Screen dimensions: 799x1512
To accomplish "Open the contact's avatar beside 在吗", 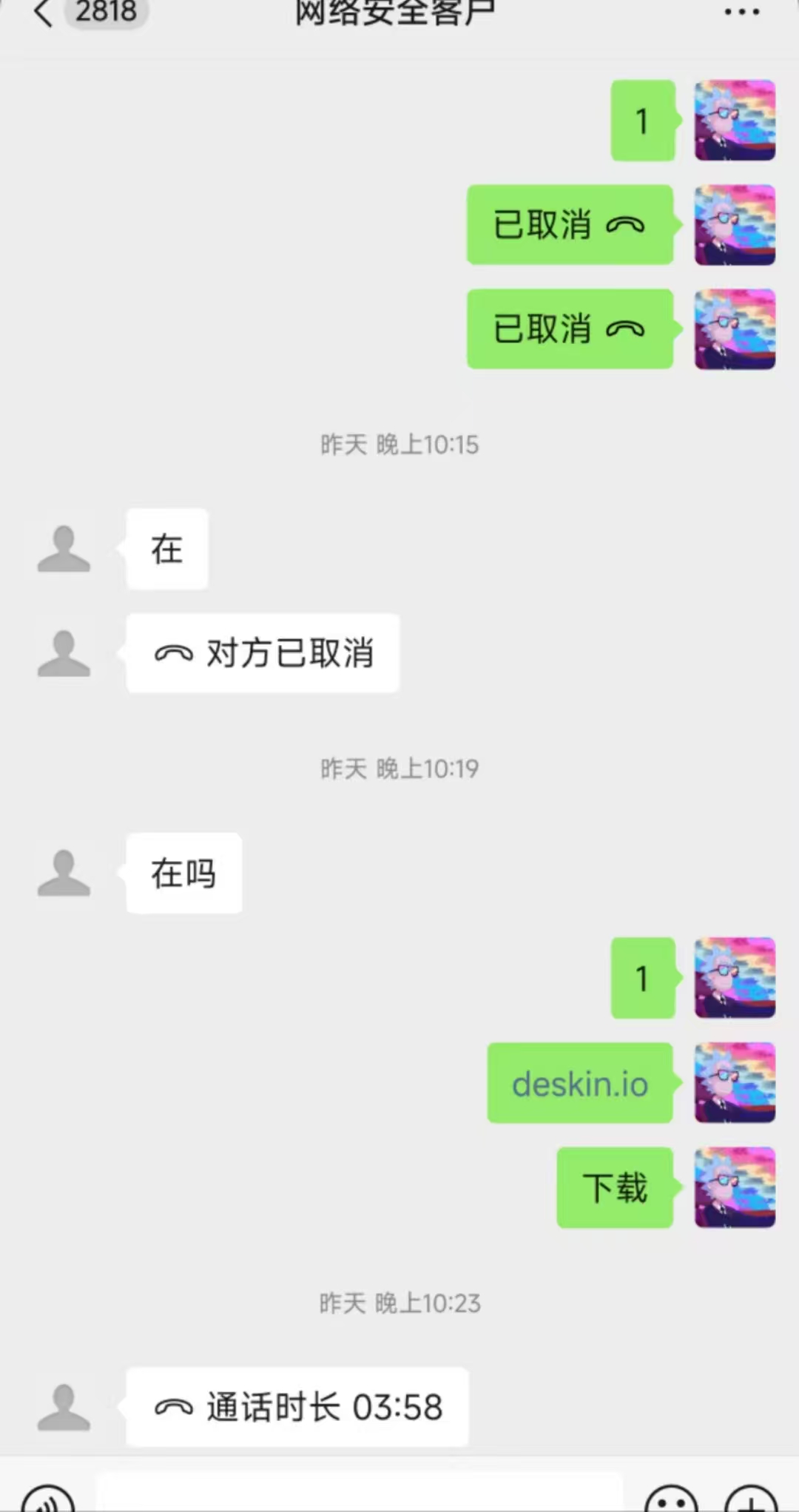I will 64,873.
